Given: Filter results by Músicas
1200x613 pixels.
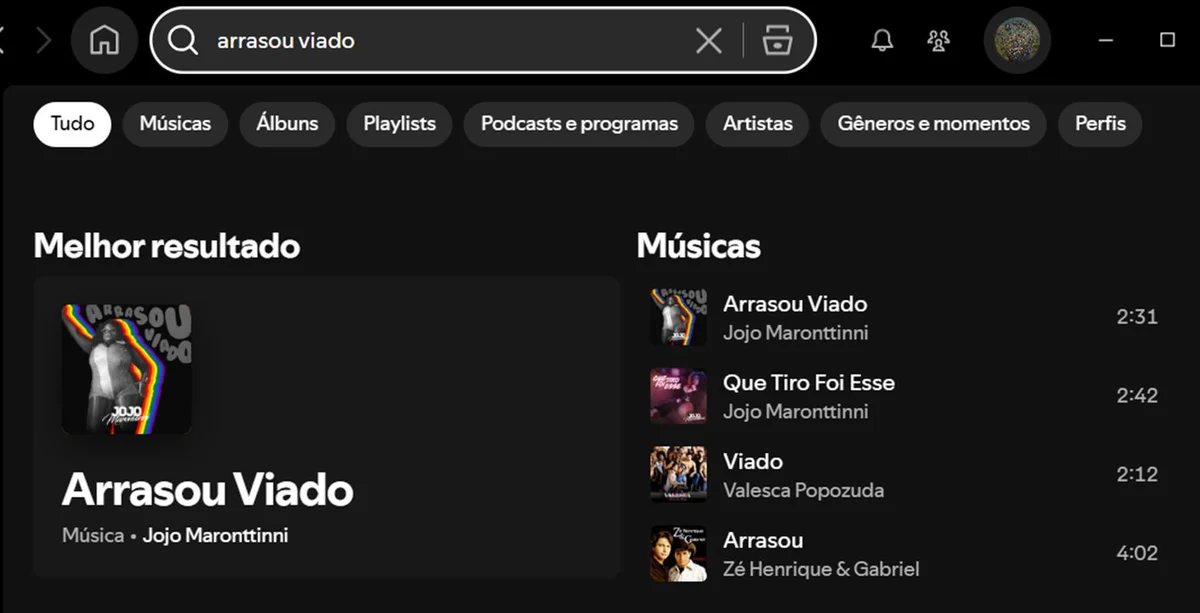Looking at the screenshot, I should (175, 124).
